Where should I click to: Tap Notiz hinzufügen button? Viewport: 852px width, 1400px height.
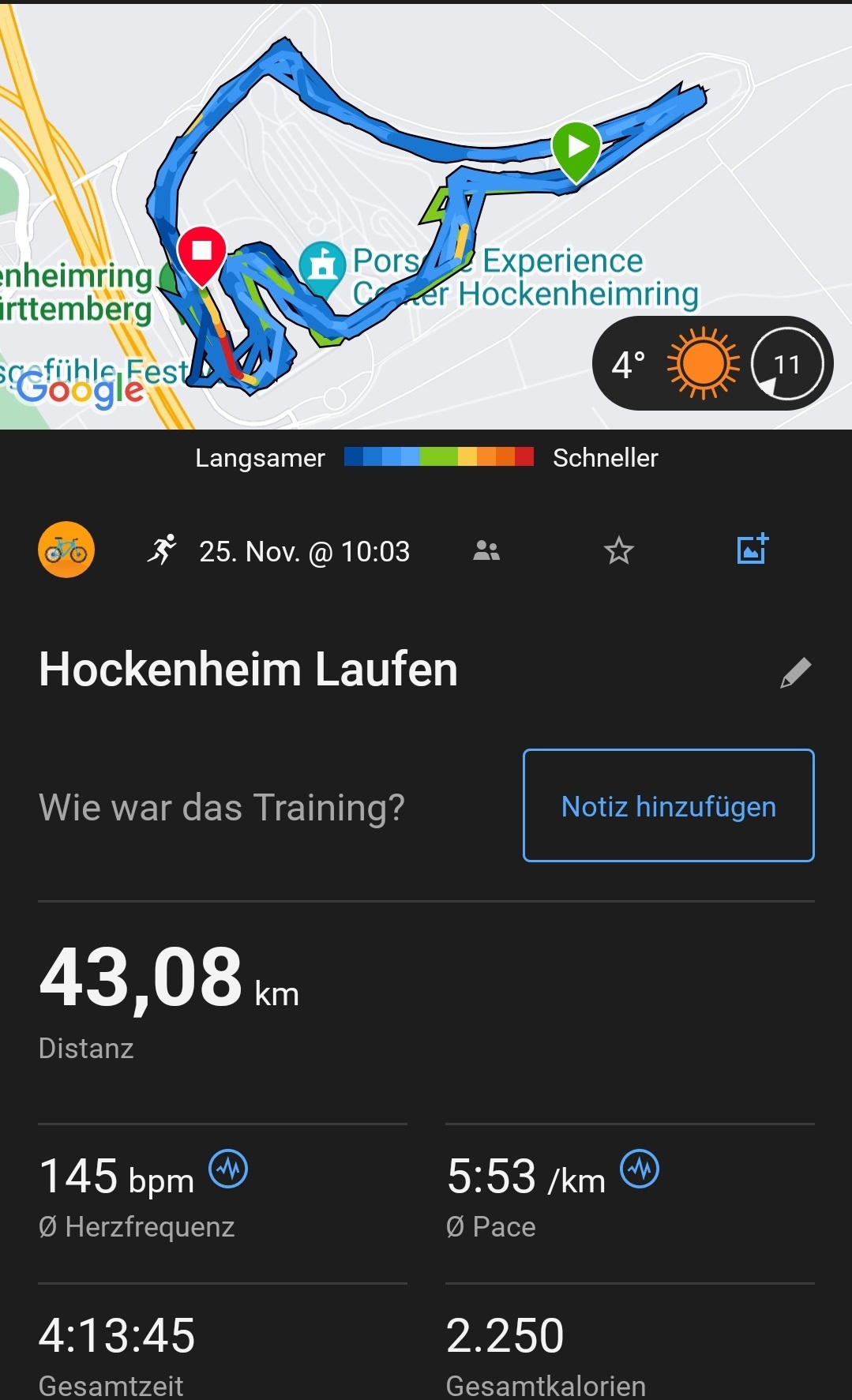tap(668, 805)
